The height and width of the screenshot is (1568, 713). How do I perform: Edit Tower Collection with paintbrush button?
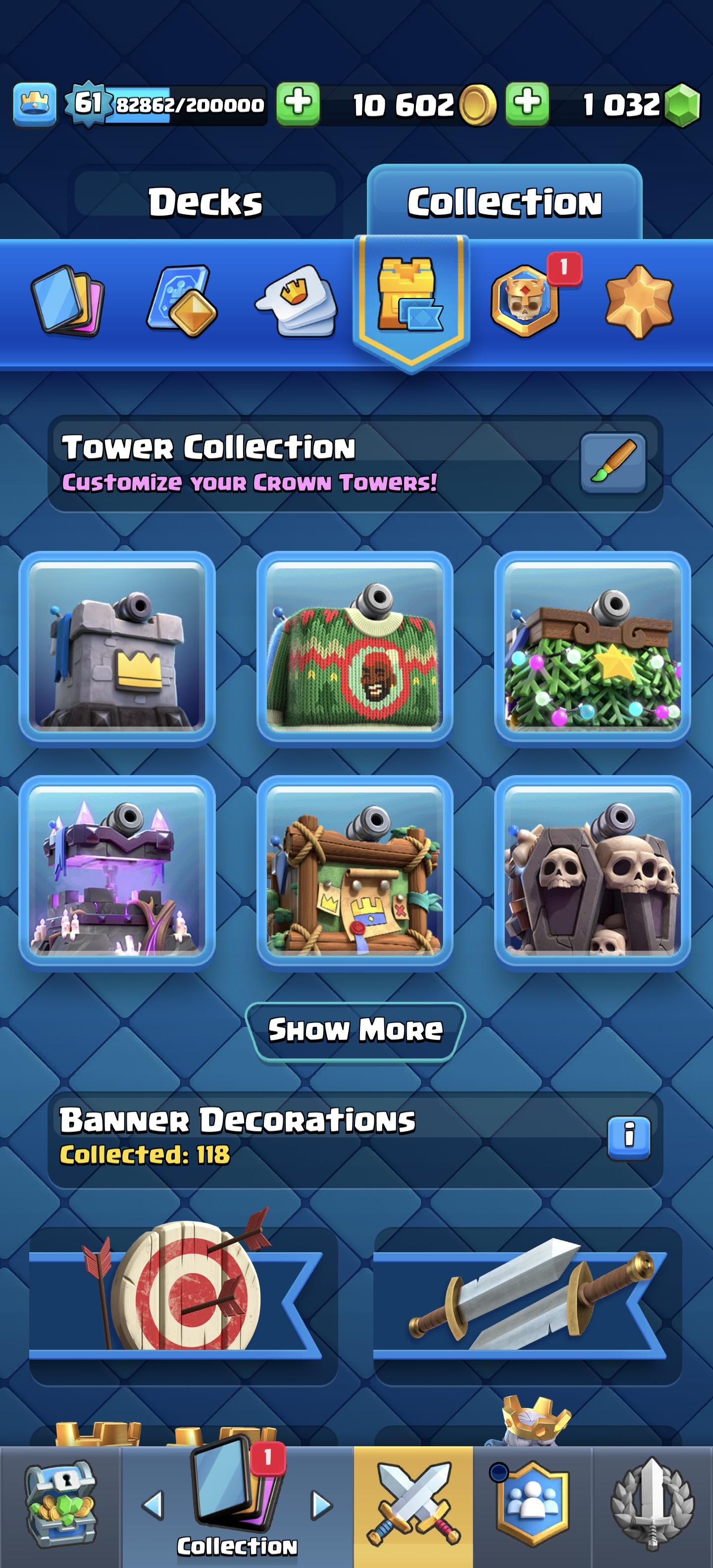tap(612, 463)
